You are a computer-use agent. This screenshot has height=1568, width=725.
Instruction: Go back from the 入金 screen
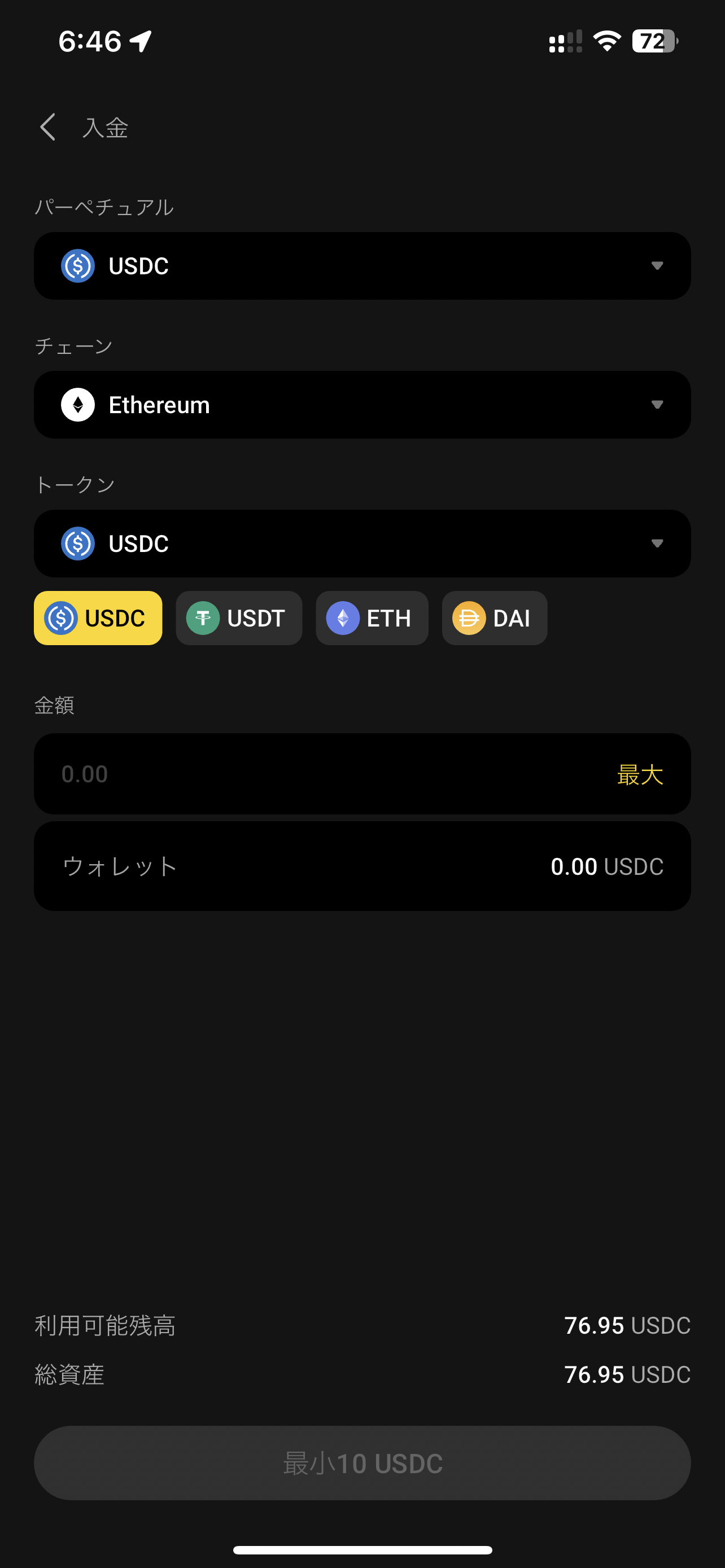48,127
